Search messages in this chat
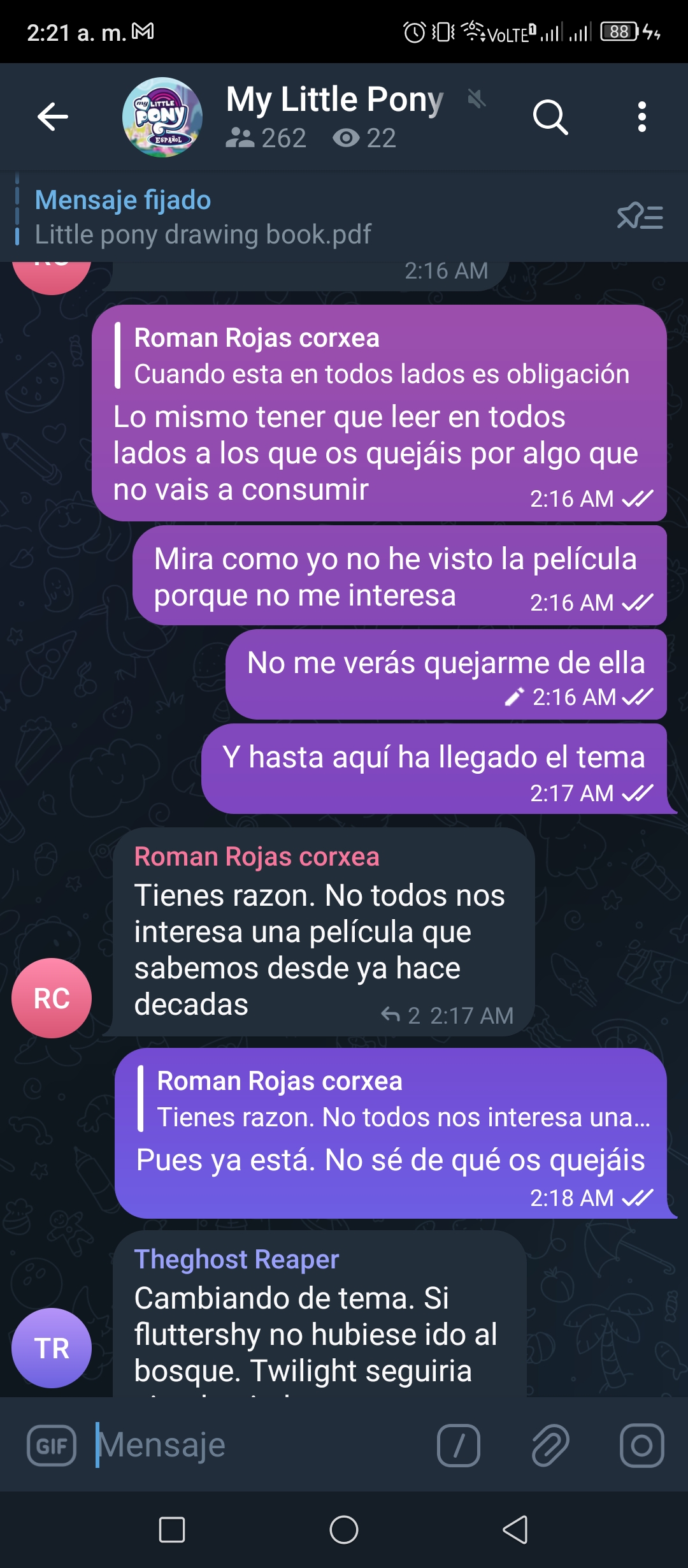This screenshot has height=1568, width=688. point(550,117)
